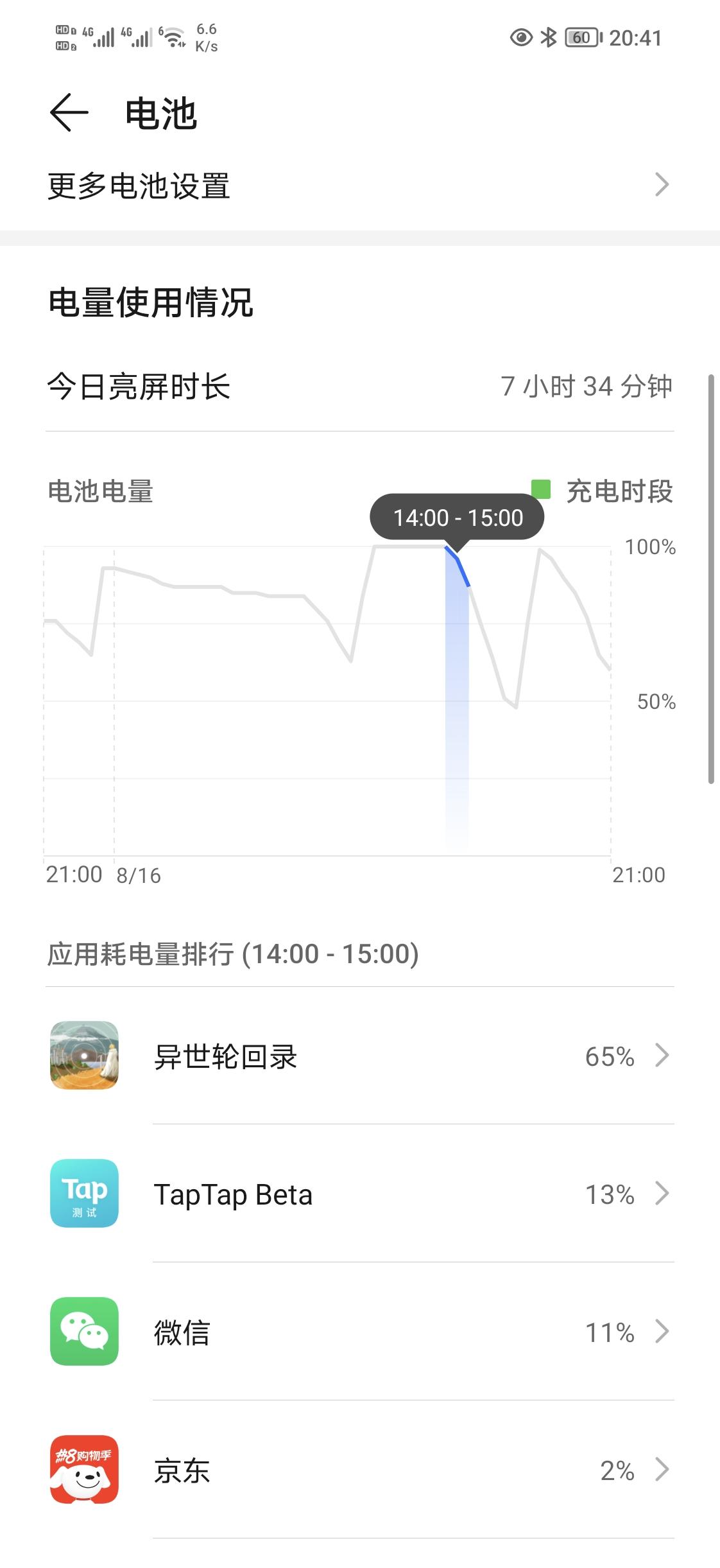View 京东 power usage details
This screenshot has height=1568, width=720.
[662, 1470]
